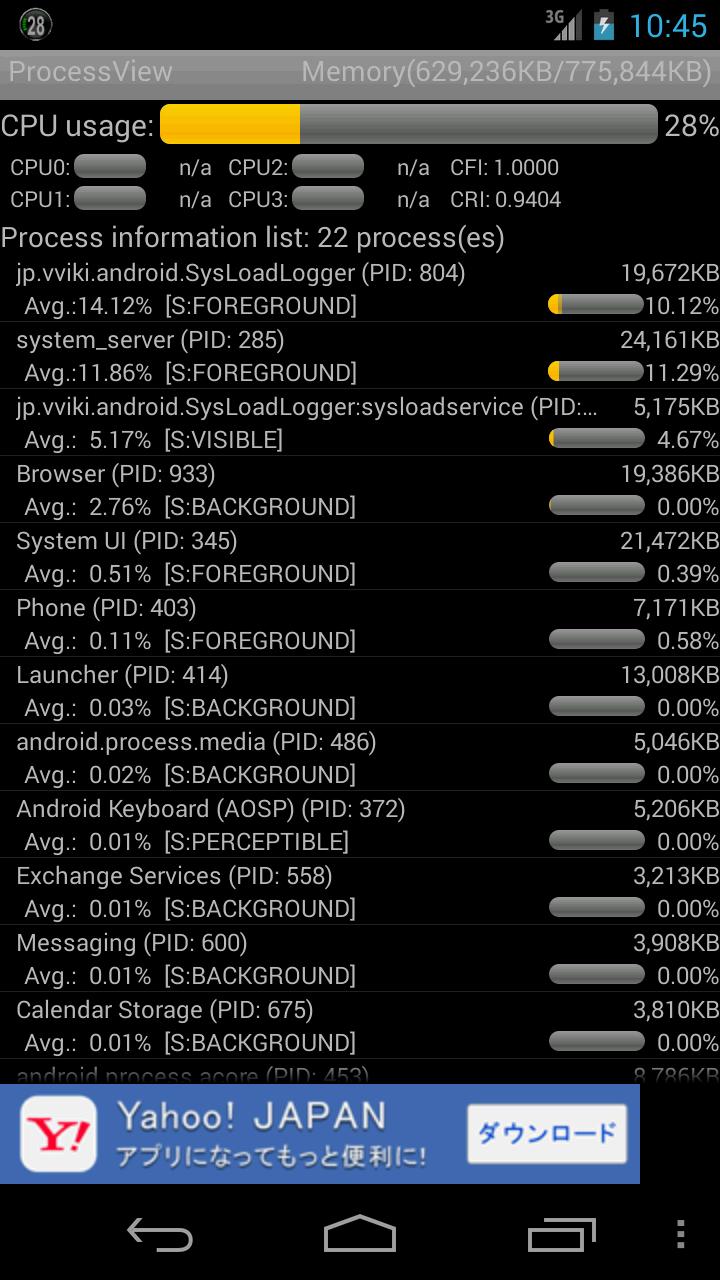
Task: Select the Calendar Storage process entry
Action: 360,1025
